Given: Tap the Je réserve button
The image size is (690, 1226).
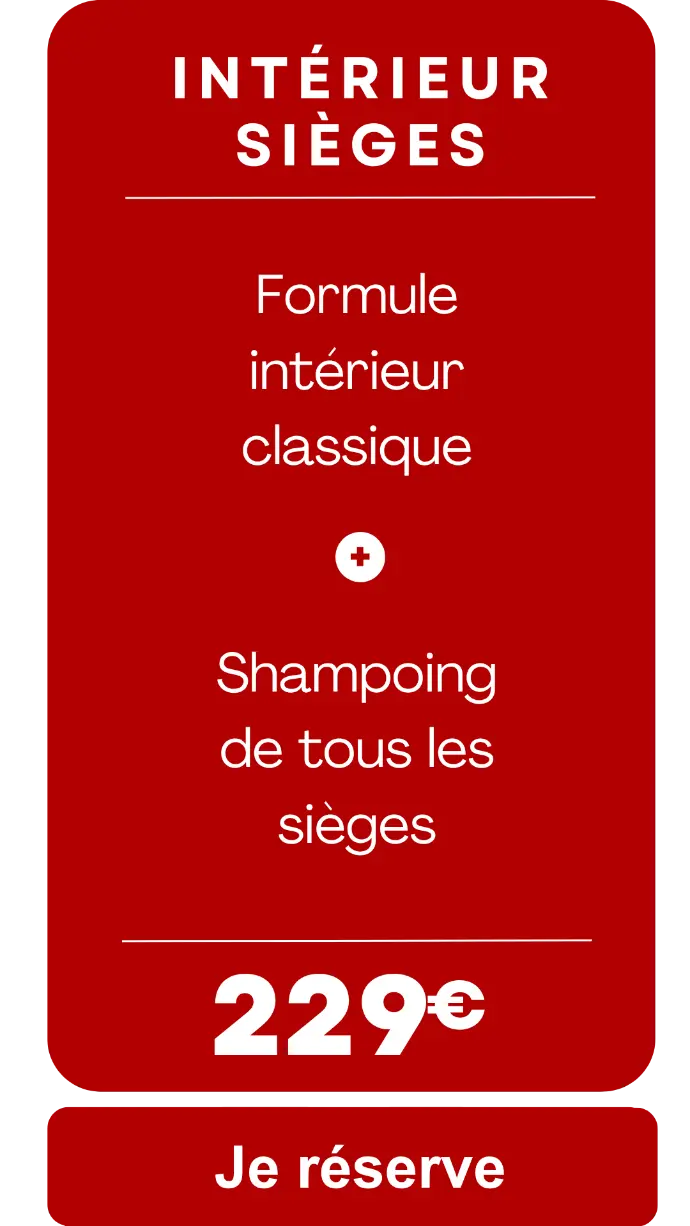Looking at the screenshot, I should [x=352, y=1166].
